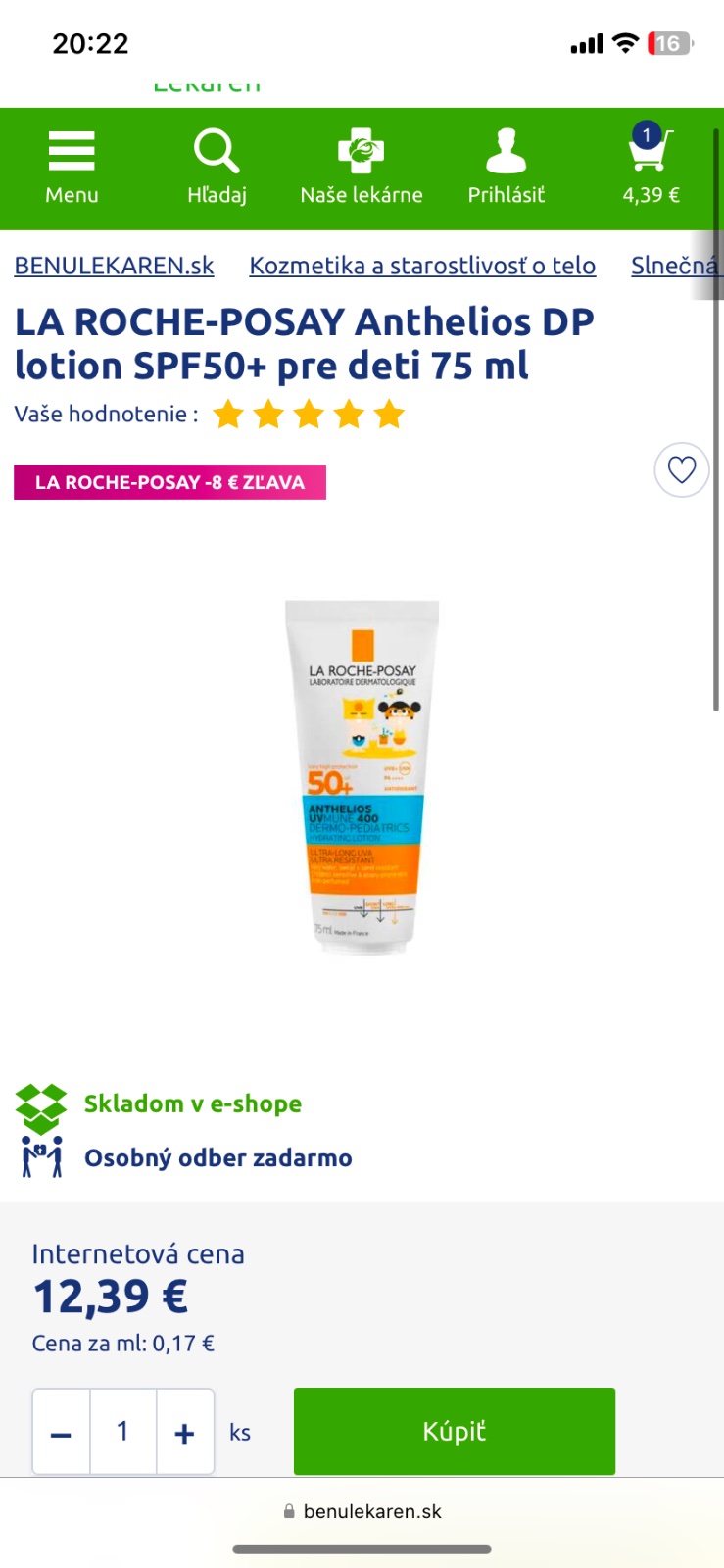
Task: Open the shopping cart showing 4,39 €
Action: (x=651, y=167)
